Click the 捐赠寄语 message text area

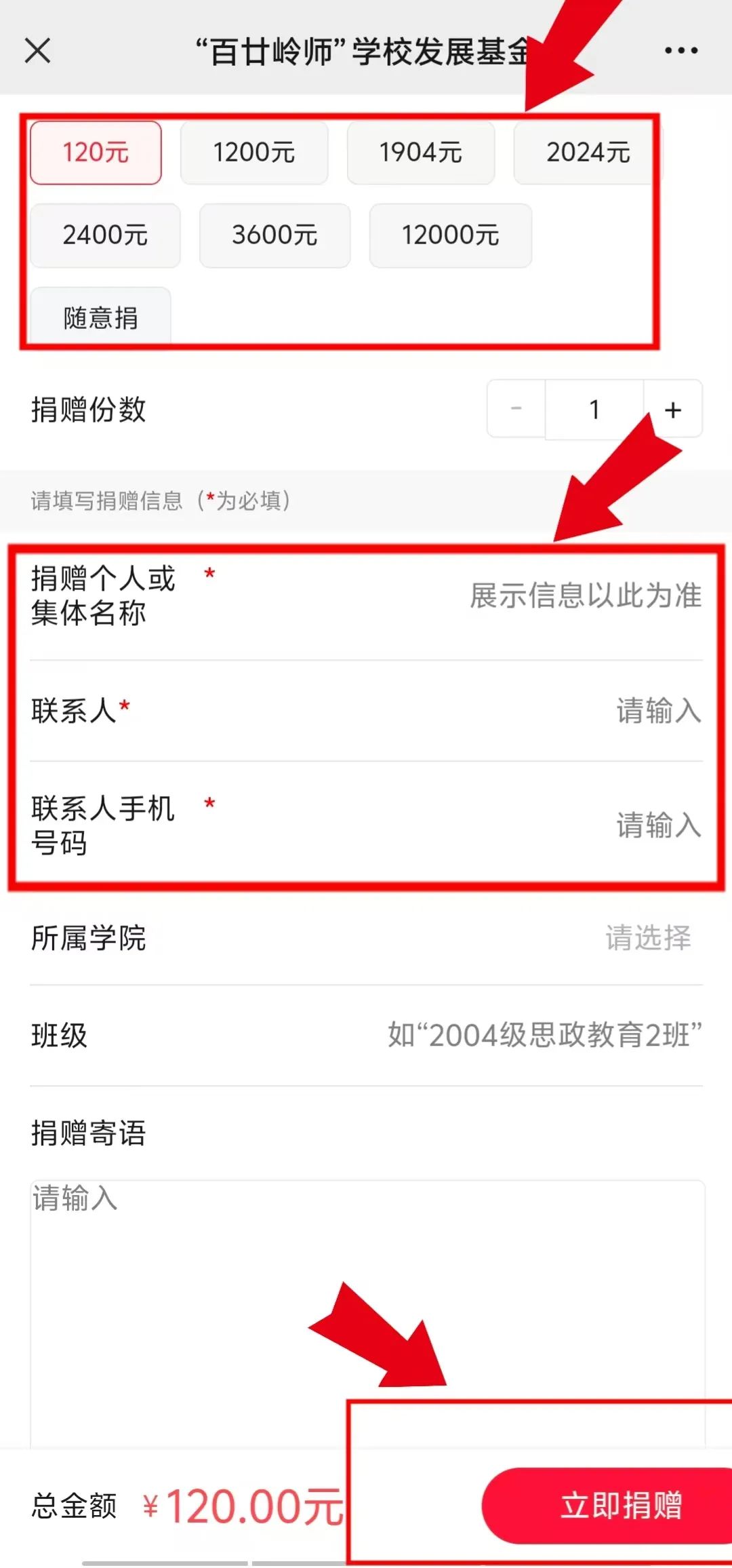coord(366,1255)
